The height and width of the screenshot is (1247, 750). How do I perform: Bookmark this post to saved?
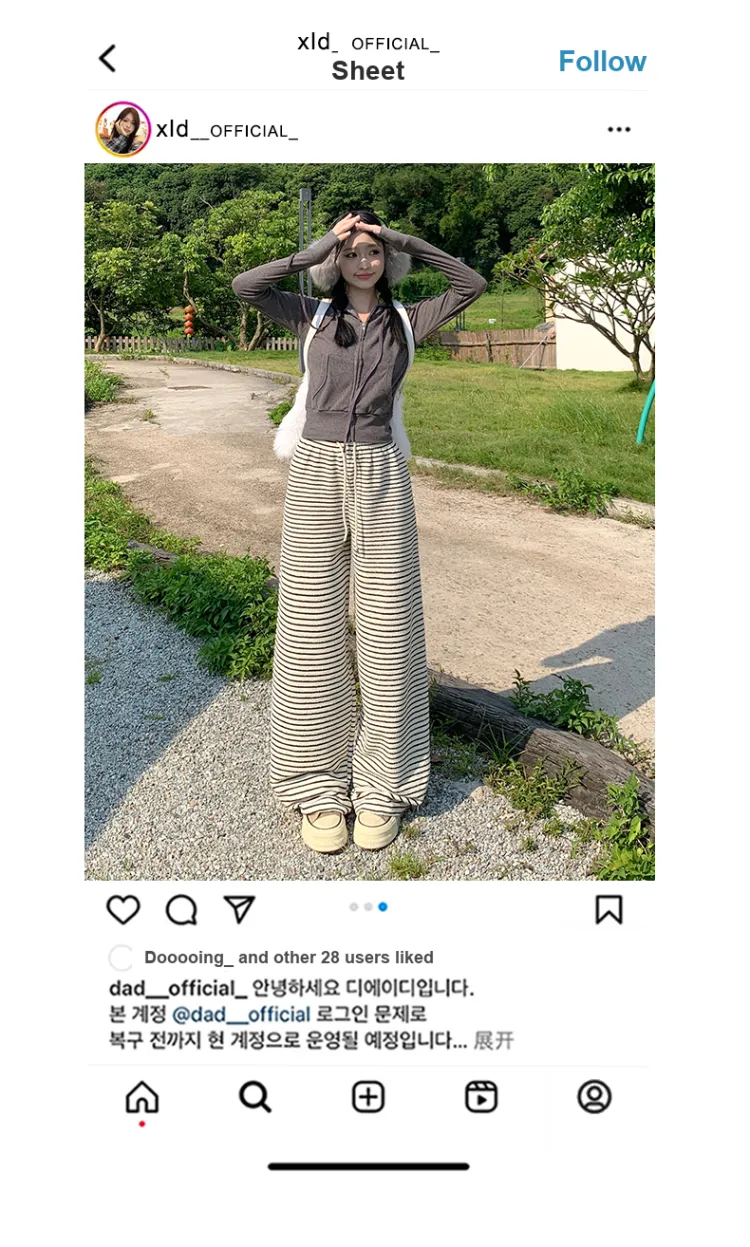pyautogui.click(x=608, y=909)
